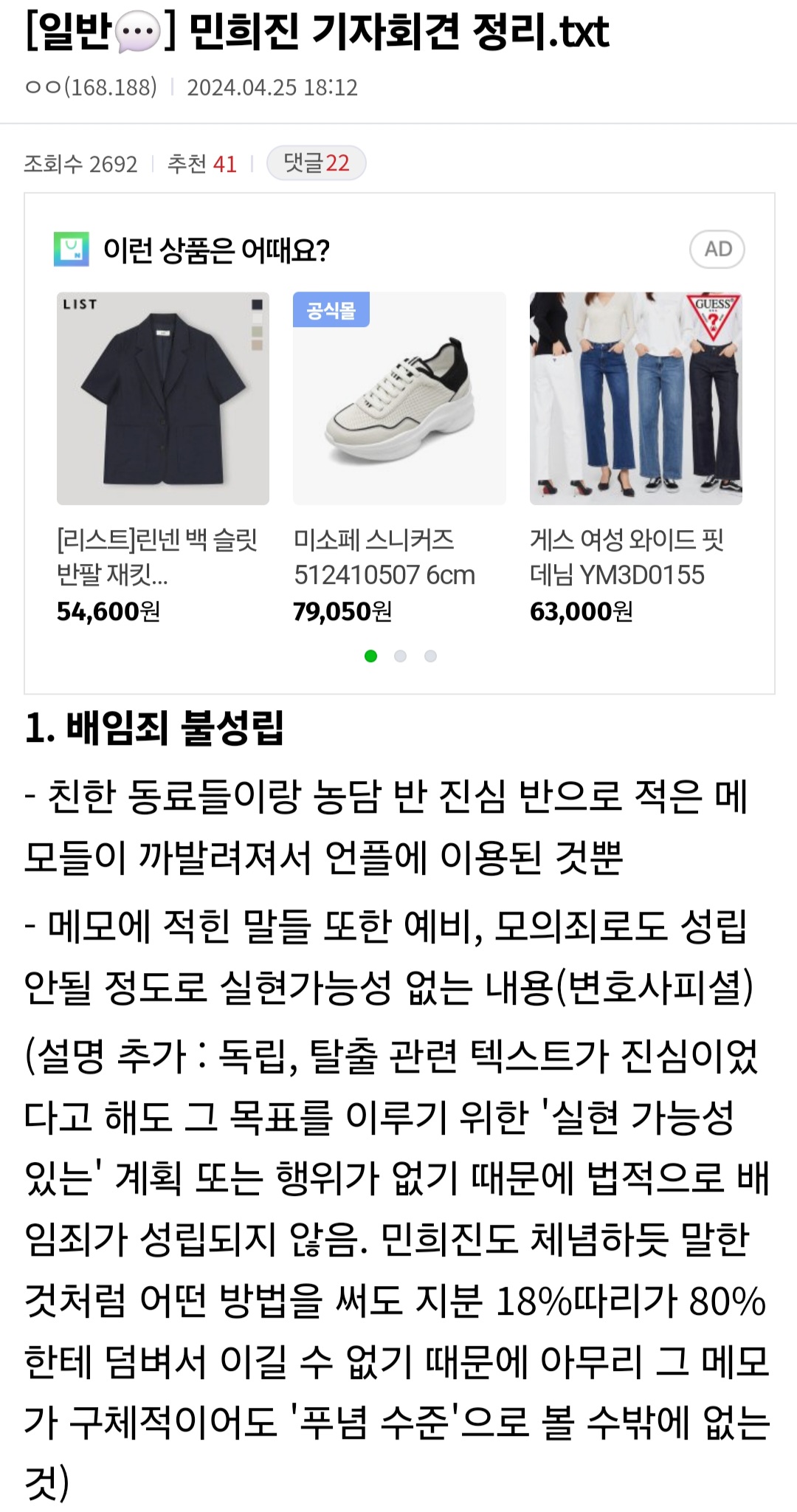Tap the AD info badge
The height and width of the screenshot is (1512, 797).
coord(717,250)
